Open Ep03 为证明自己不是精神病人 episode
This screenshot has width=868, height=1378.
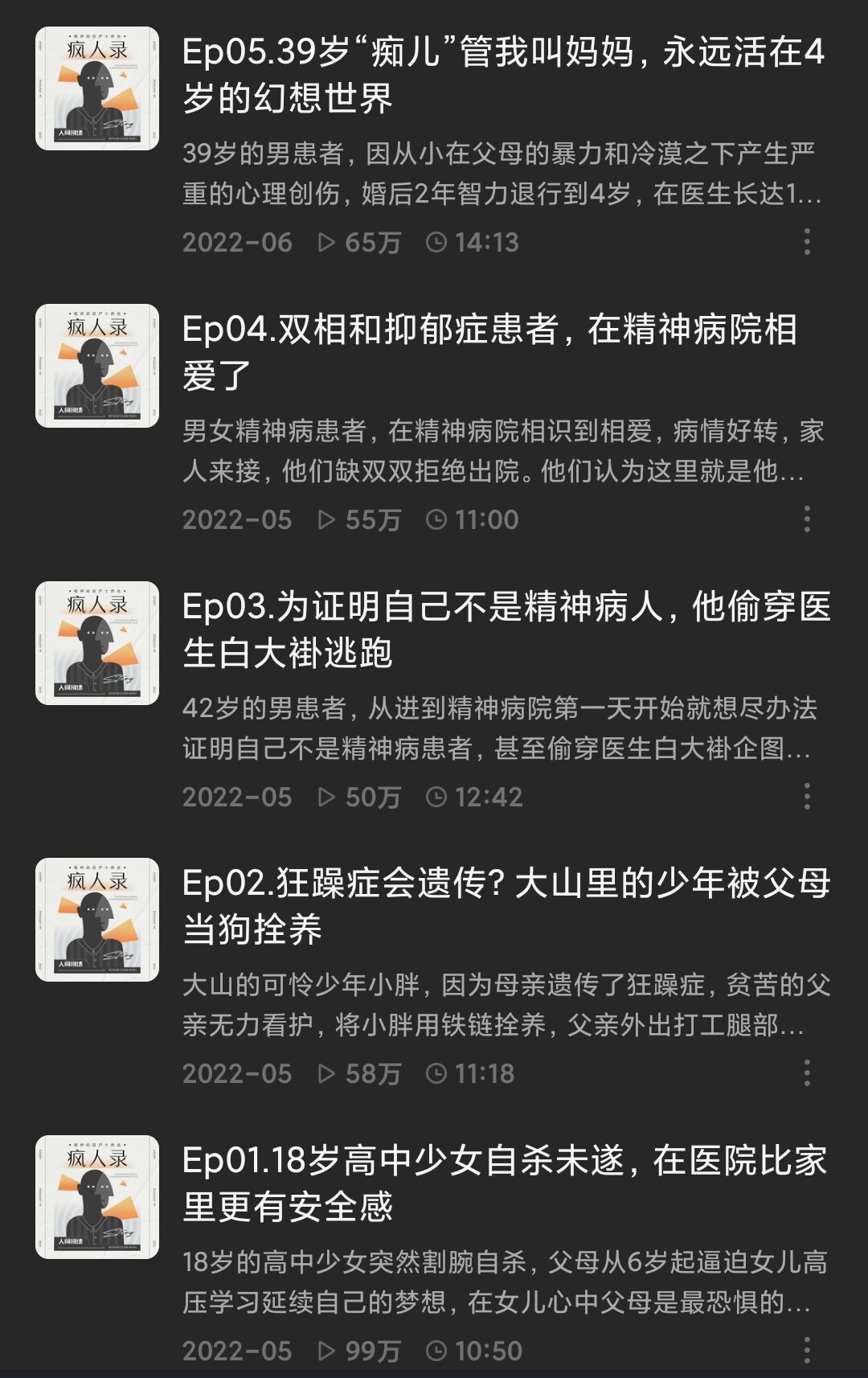click(506, 629)
